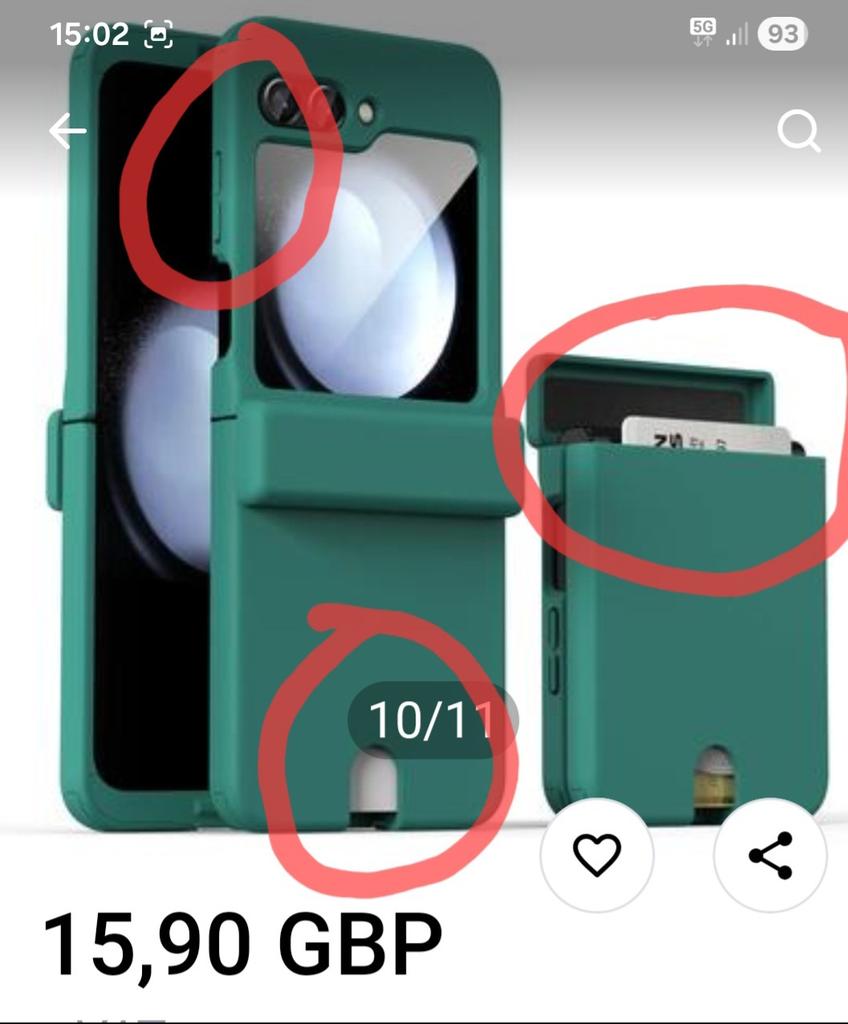Screen dimensions: 848x1024
Task: Open search with the magnifier icon
Action: point(798,131)
